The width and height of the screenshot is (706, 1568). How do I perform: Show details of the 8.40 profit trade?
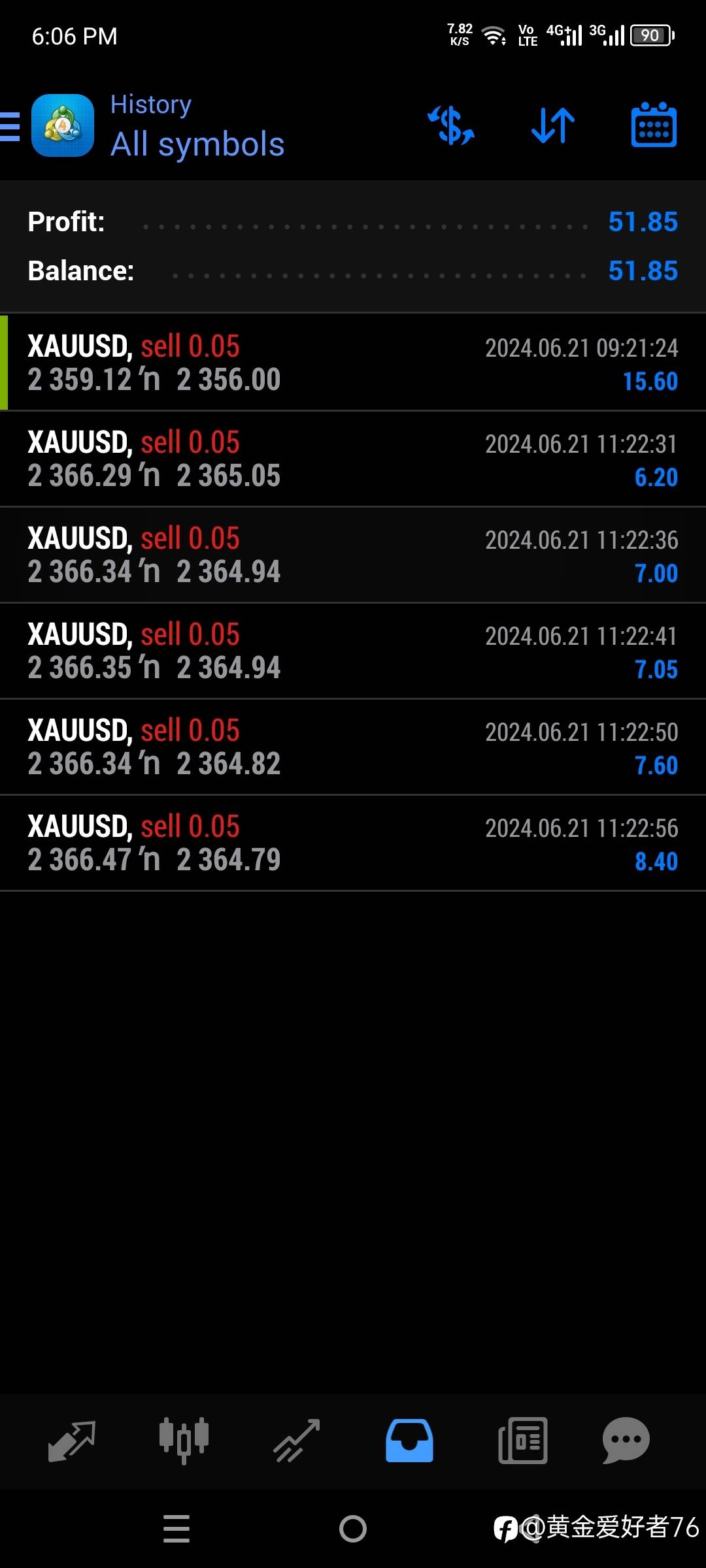coord(353,843)
